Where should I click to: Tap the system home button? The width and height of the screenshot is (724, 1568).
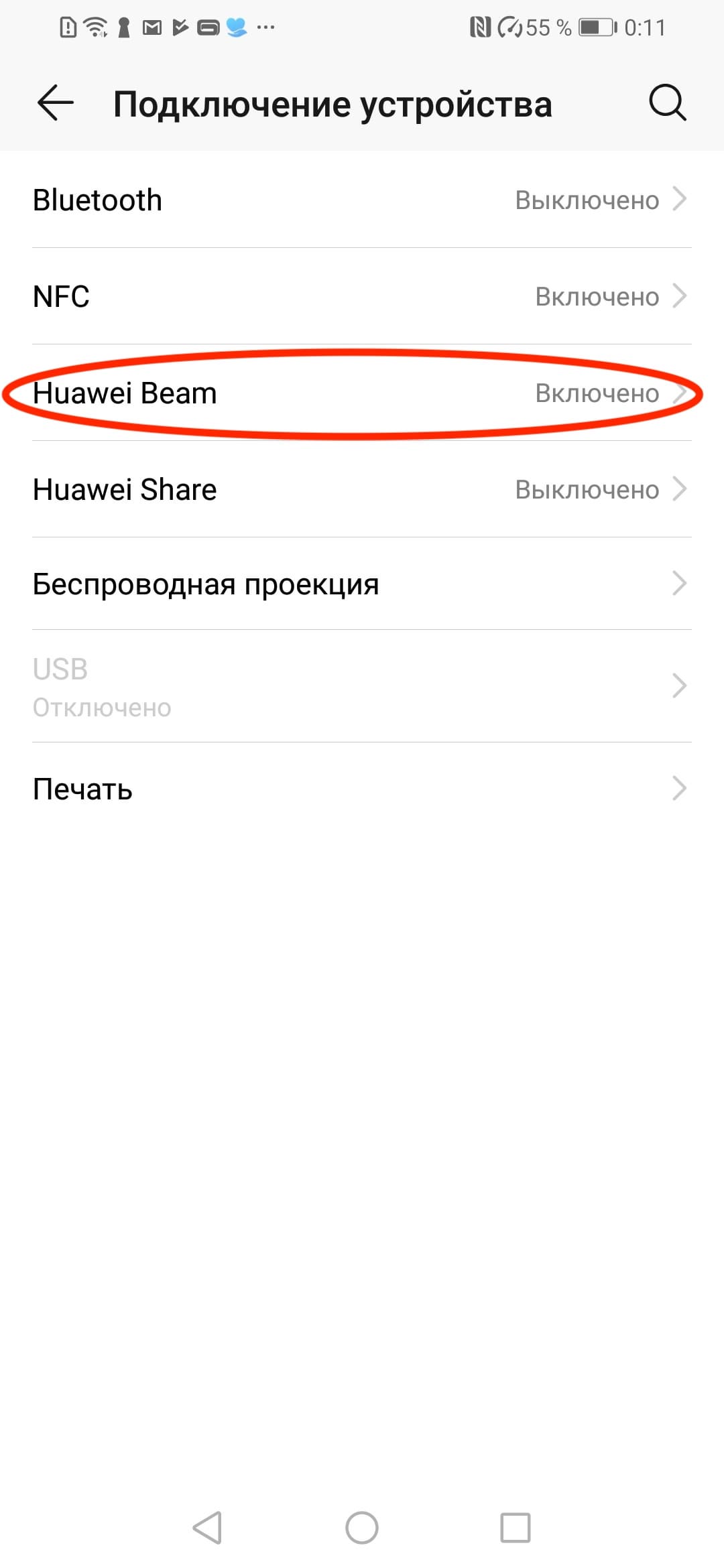(362, 1528)
